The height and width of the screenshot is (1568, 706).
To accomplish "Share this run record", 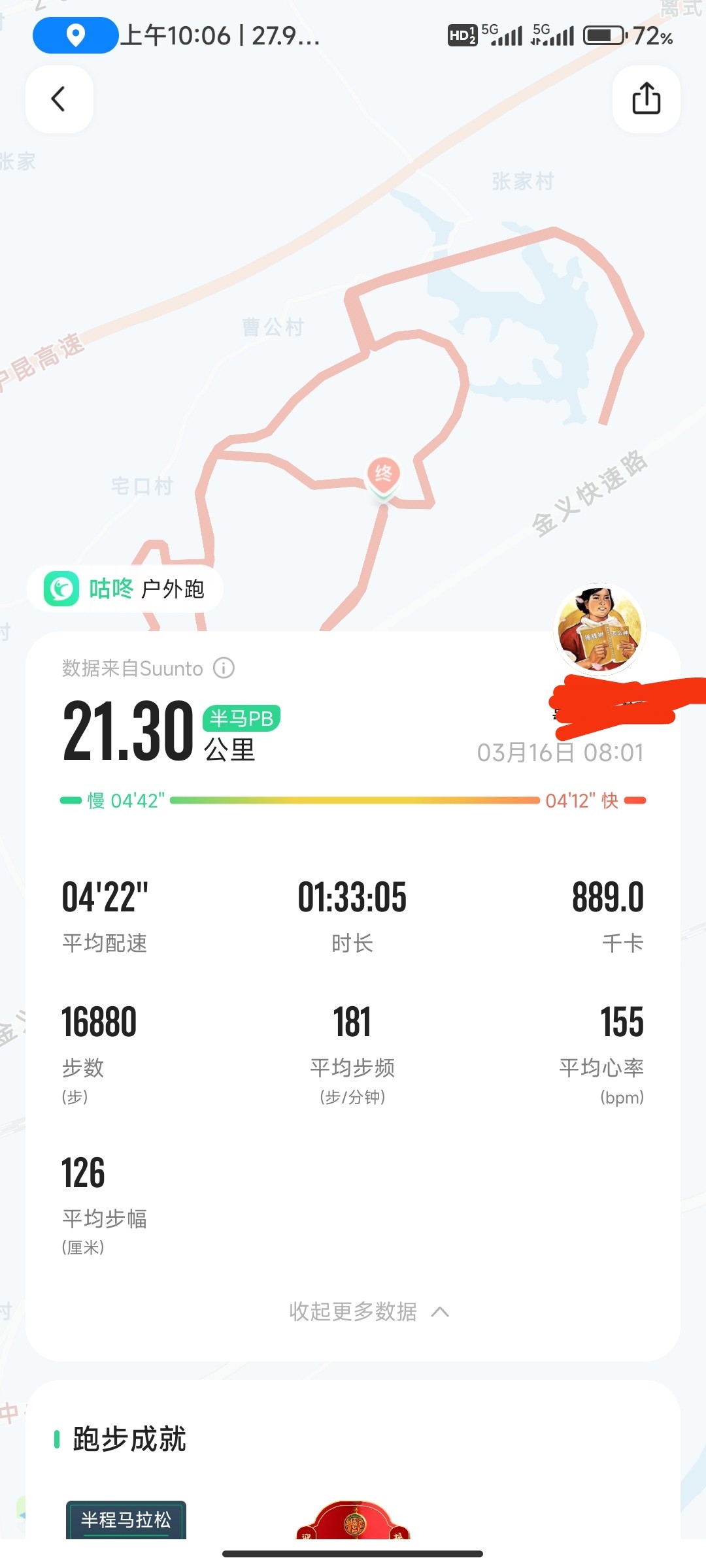I will point(646,99).
